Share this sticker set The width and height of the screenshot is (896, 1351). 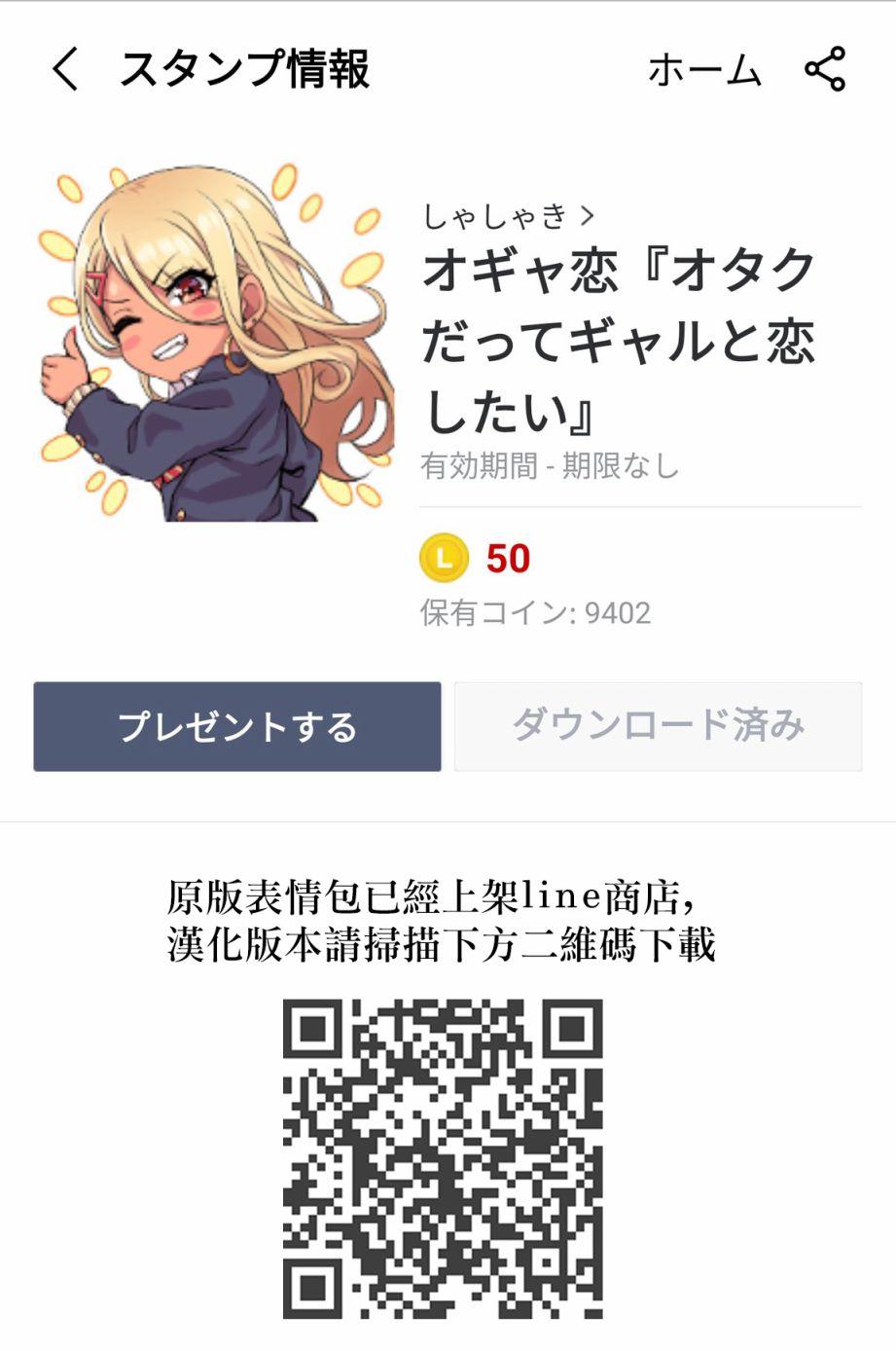point(825,70)
